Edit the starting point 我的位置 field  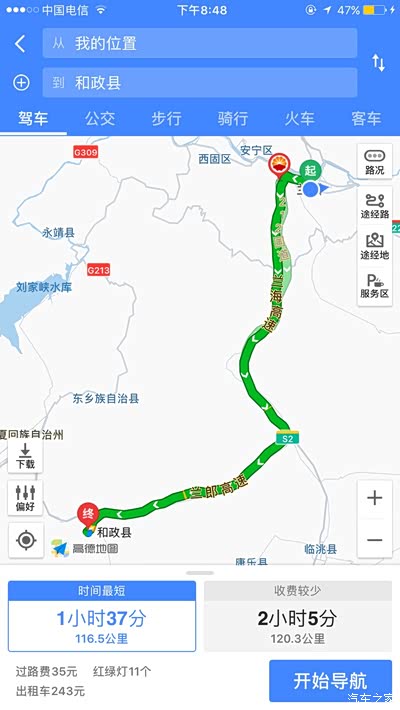(x=200, y=43)
